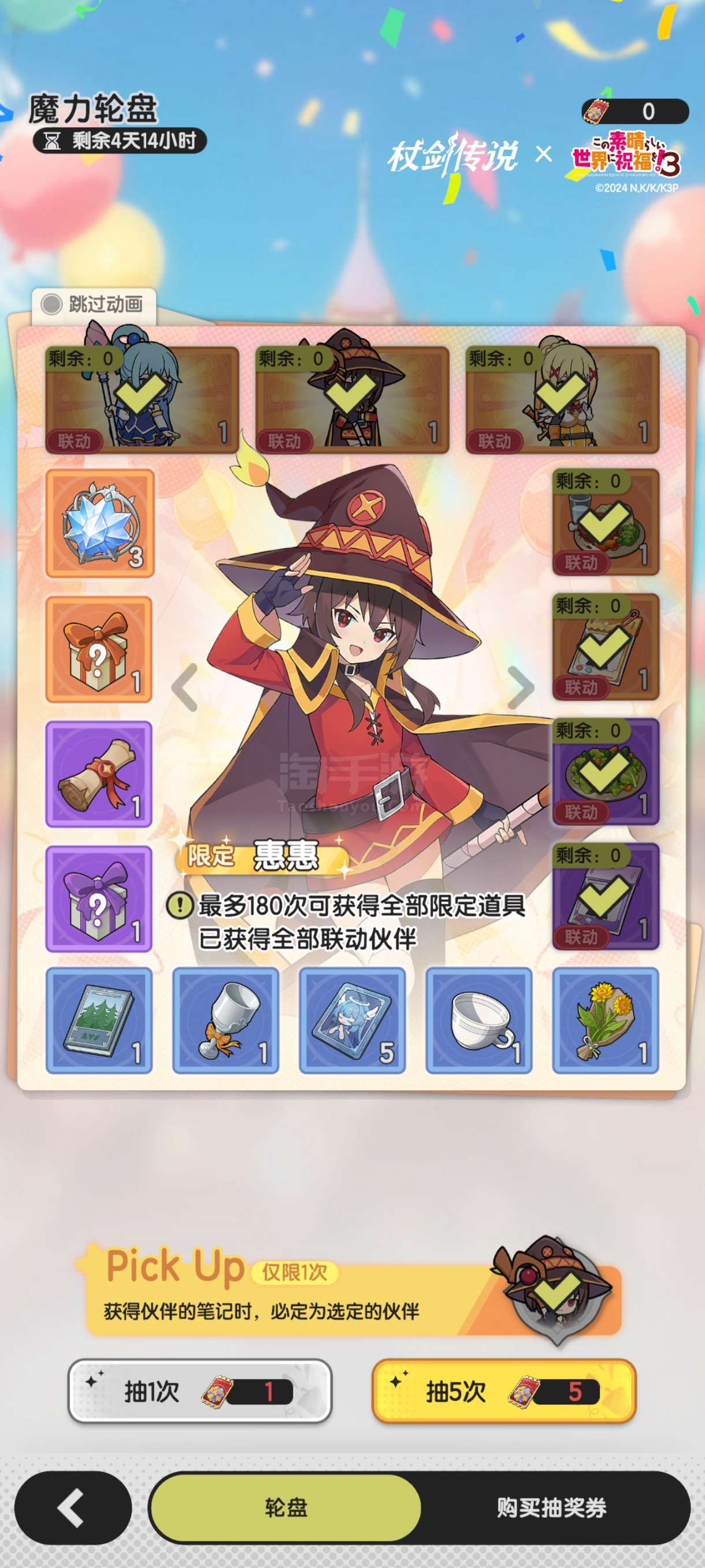Screen dimensions: 705x1568
Task: Draw five times with 抽5次 button
Action: click(x=504, y=1392)
